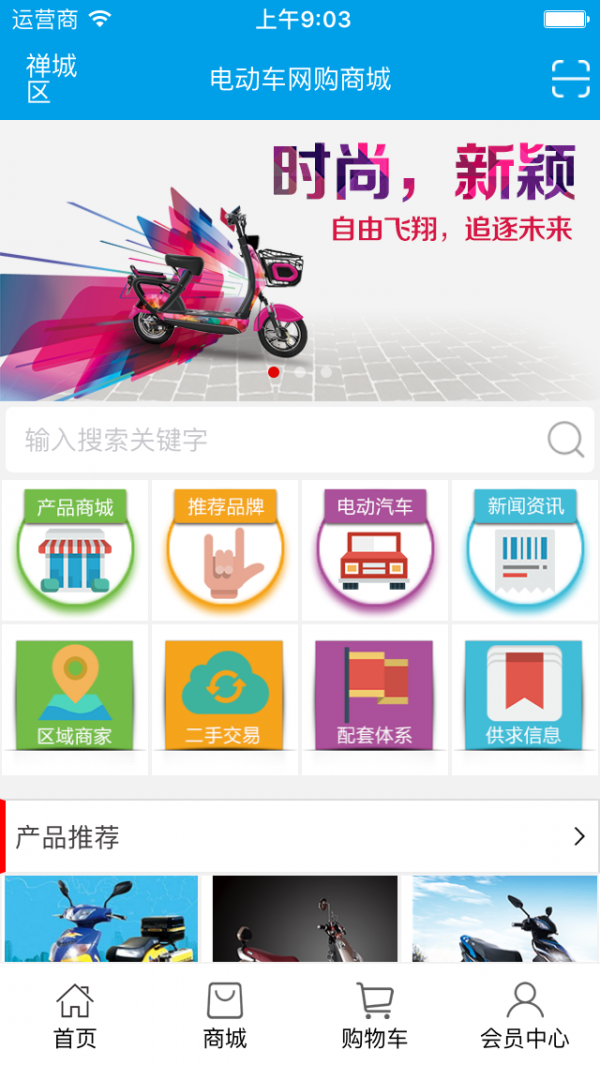Switch to the 购物车 tab
This screenshot has width=600, height=1065.
[x=375, y=1015]
